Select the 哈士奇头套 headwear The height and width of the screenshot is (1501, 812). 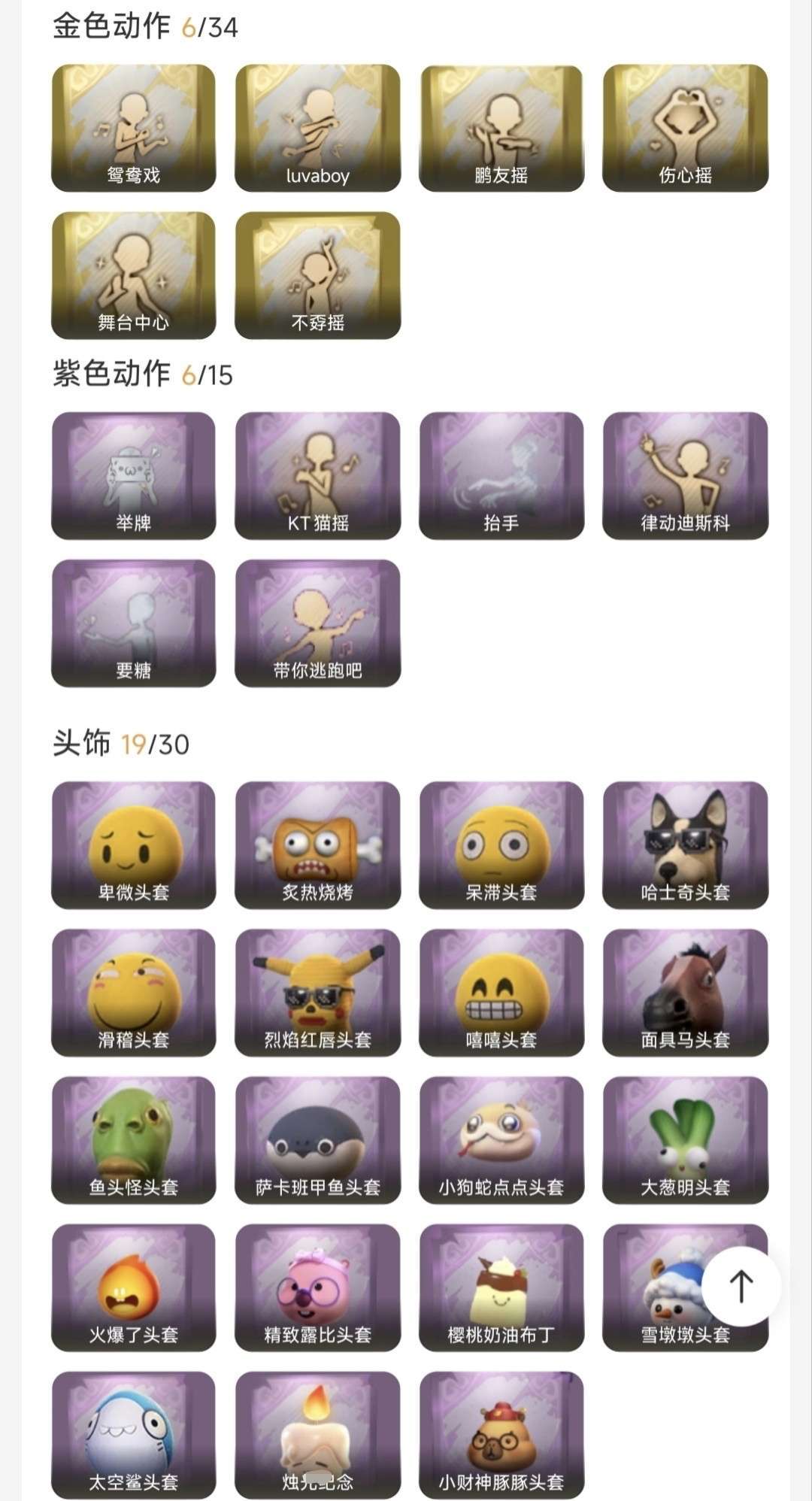pos(685,845)
